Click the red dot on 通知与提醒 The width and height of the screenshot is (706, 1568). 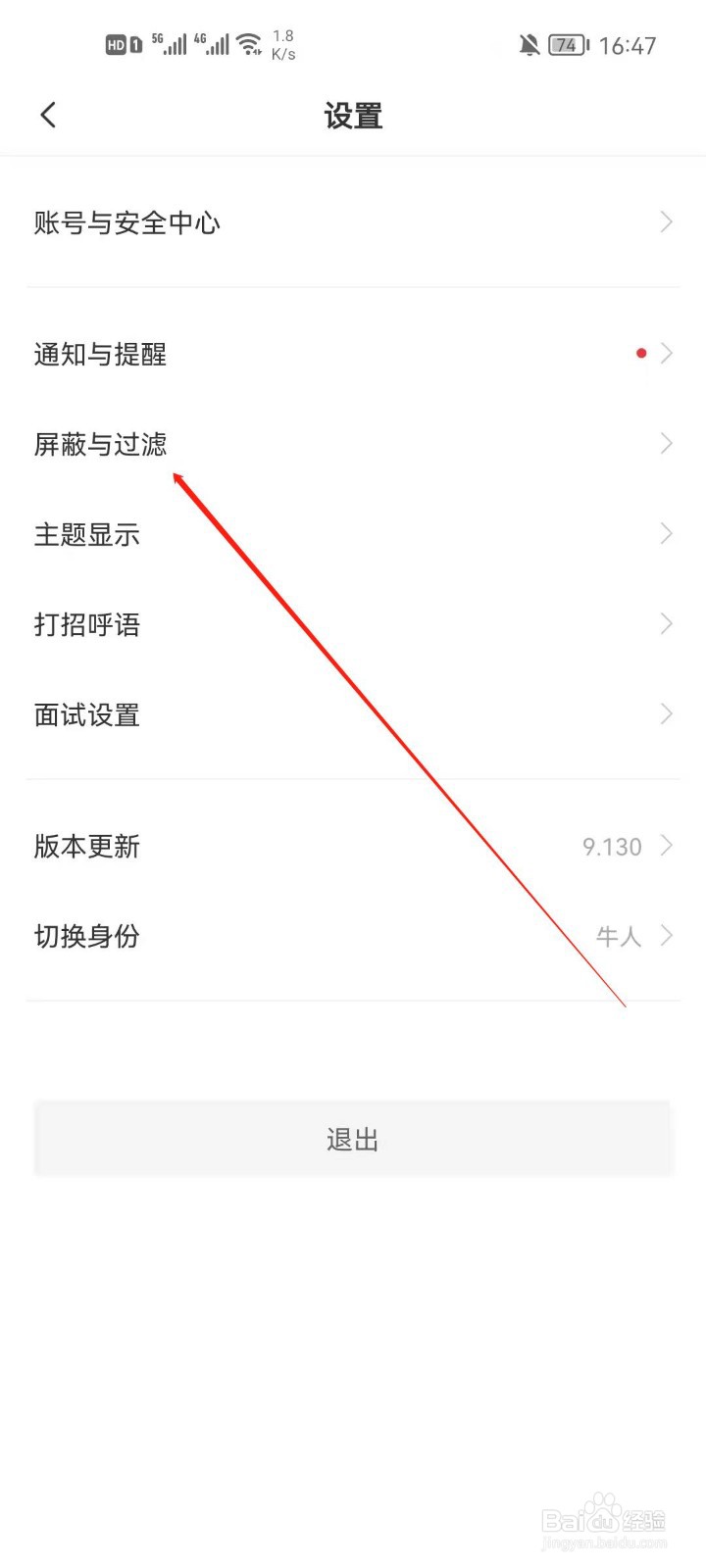641,353
